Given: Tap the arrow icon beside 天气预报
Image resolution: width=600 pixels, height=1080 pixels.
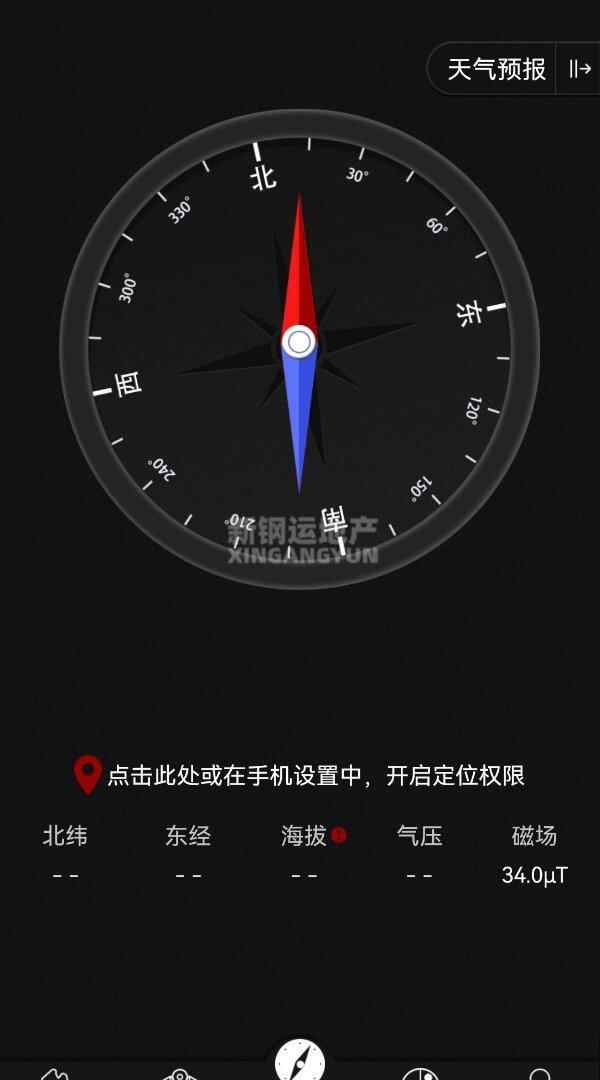Looking at the screenshot, I should [580, 69].
